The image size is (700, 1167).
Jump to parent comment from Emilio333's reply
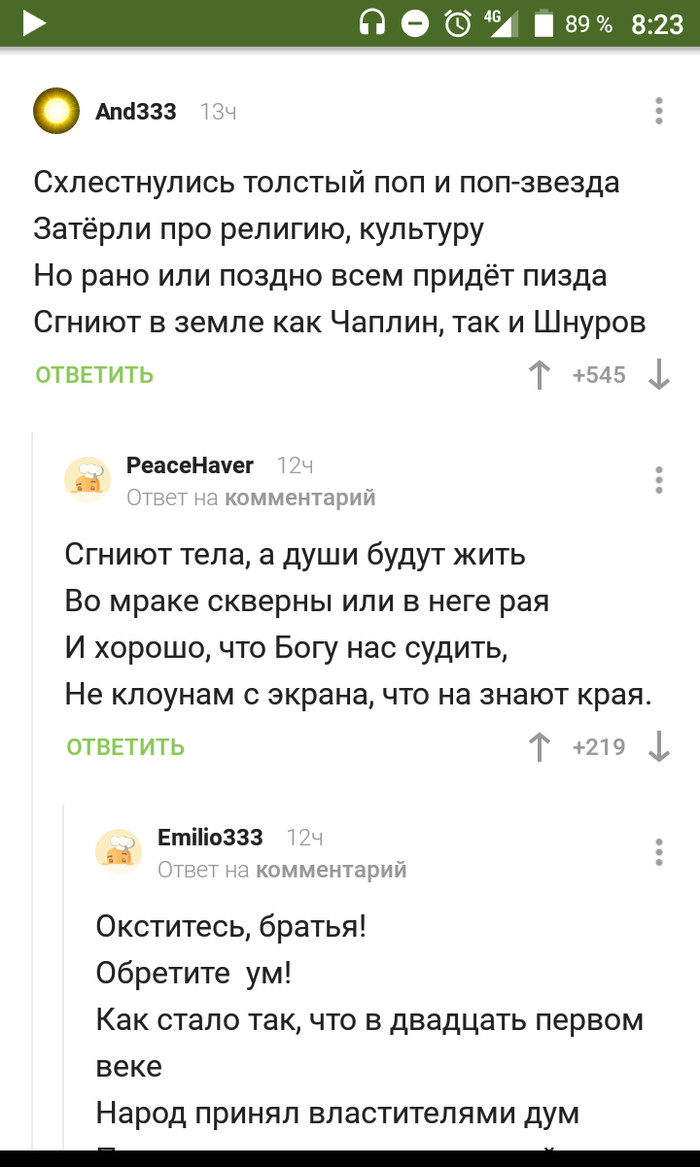point(331,870)
